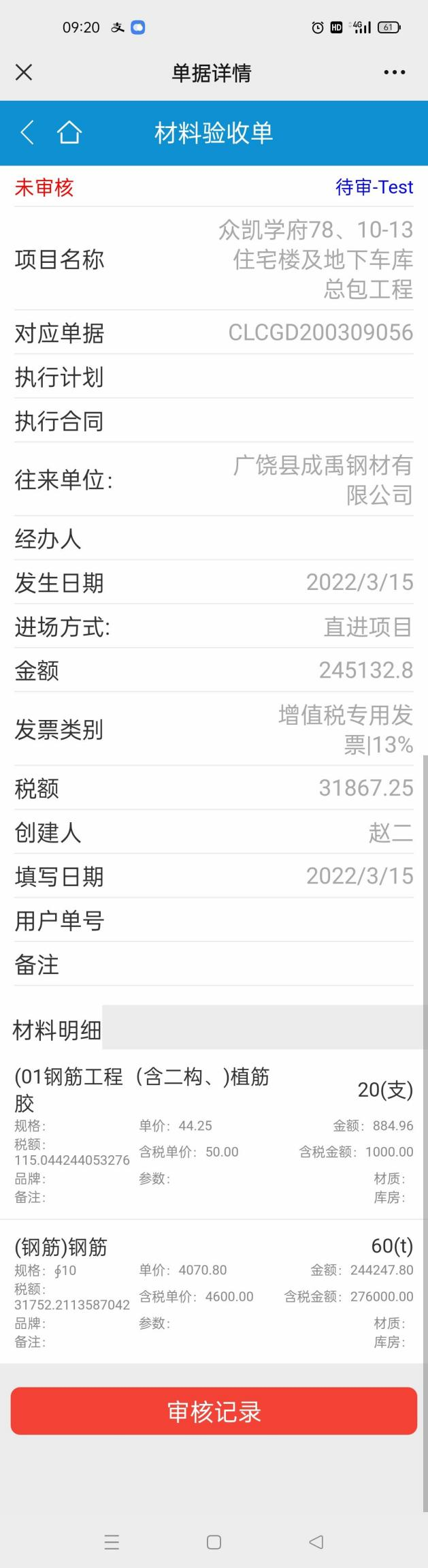Open the (钢筋)钢筋 material detail row

[214, 1291]
